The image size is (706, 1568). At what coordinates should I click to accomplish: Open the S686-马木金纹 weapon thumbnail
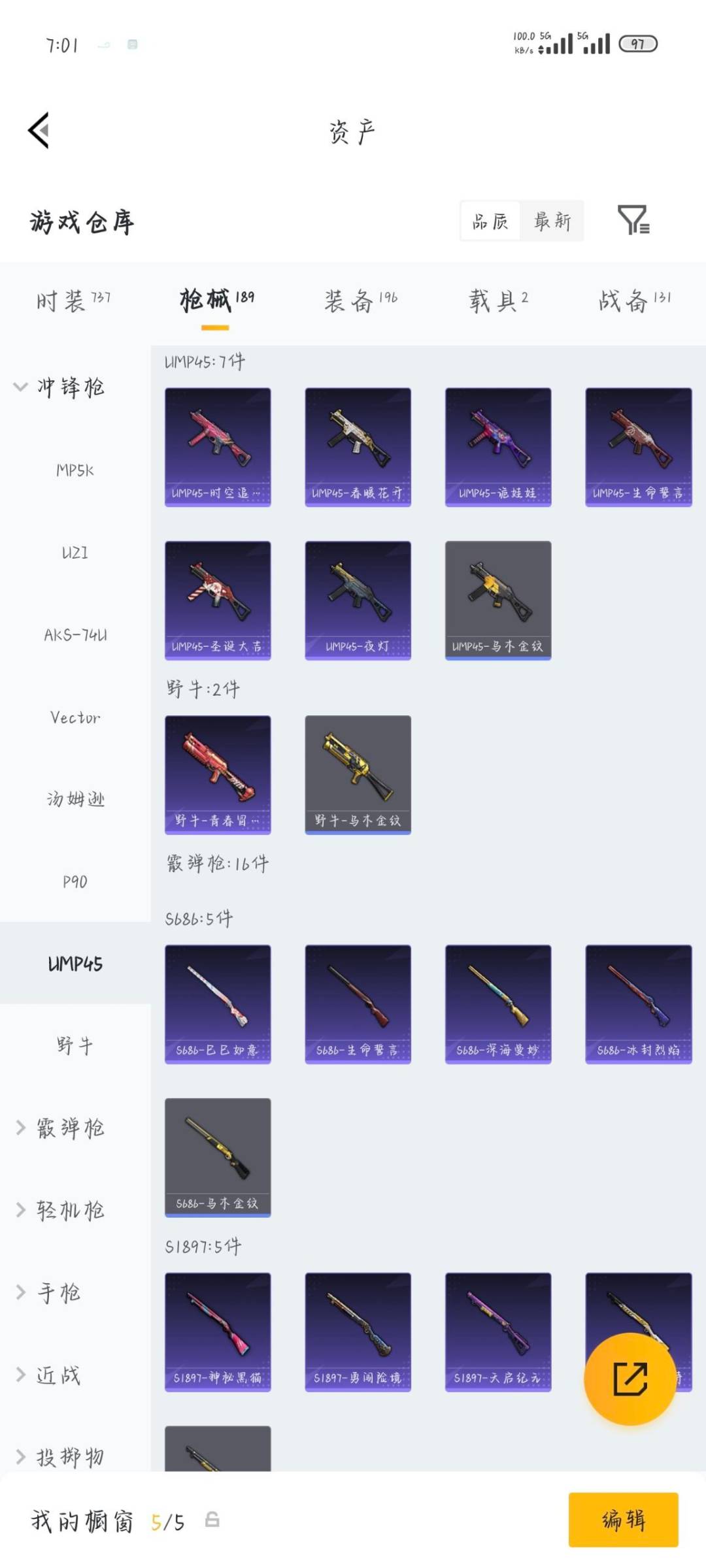pos(217,1155)
